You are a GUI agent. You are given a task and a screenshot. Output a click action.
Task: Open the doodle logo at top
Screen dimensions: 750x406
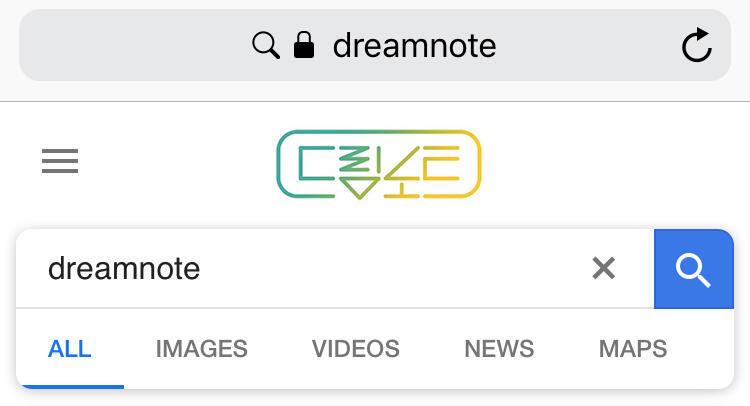coord(379,163)
